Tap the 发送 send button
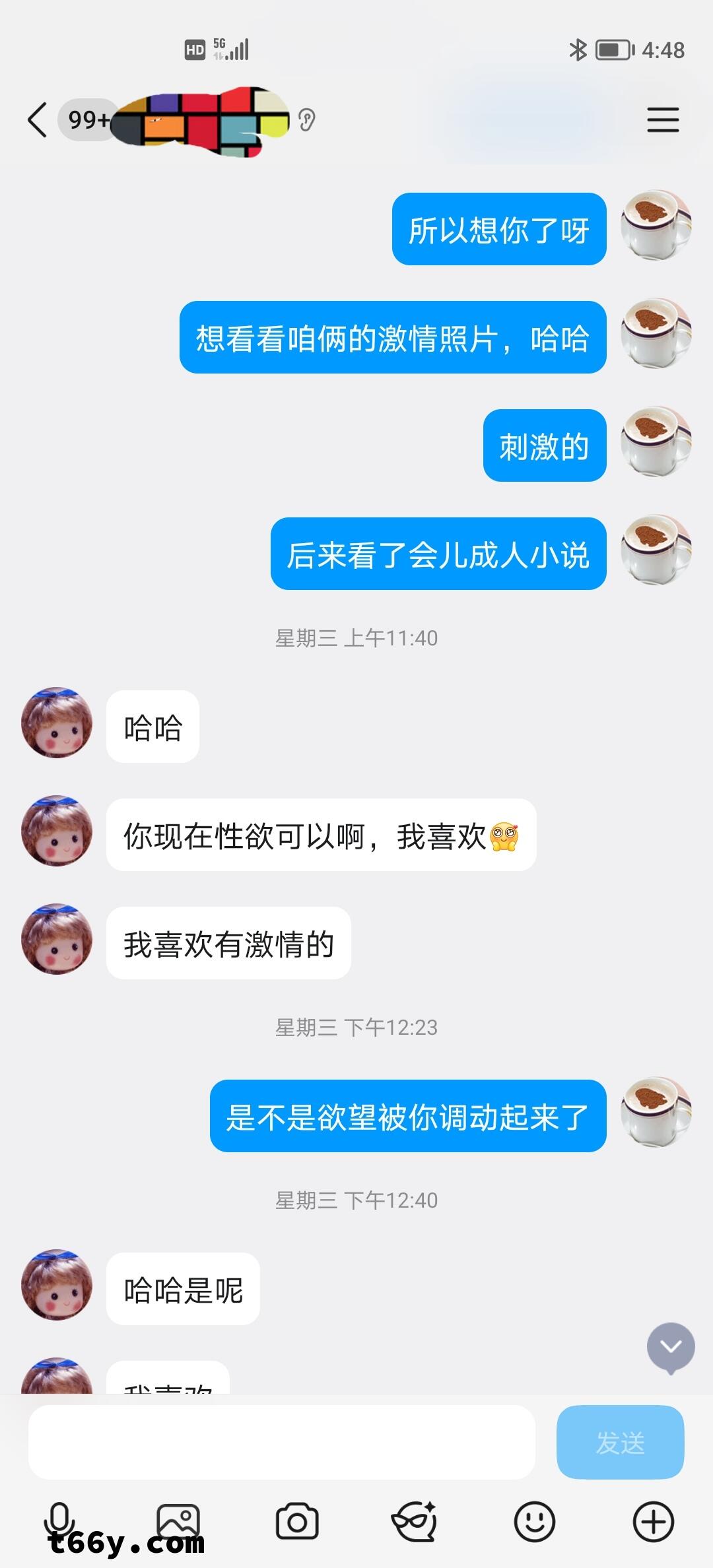 point(620,1442)
